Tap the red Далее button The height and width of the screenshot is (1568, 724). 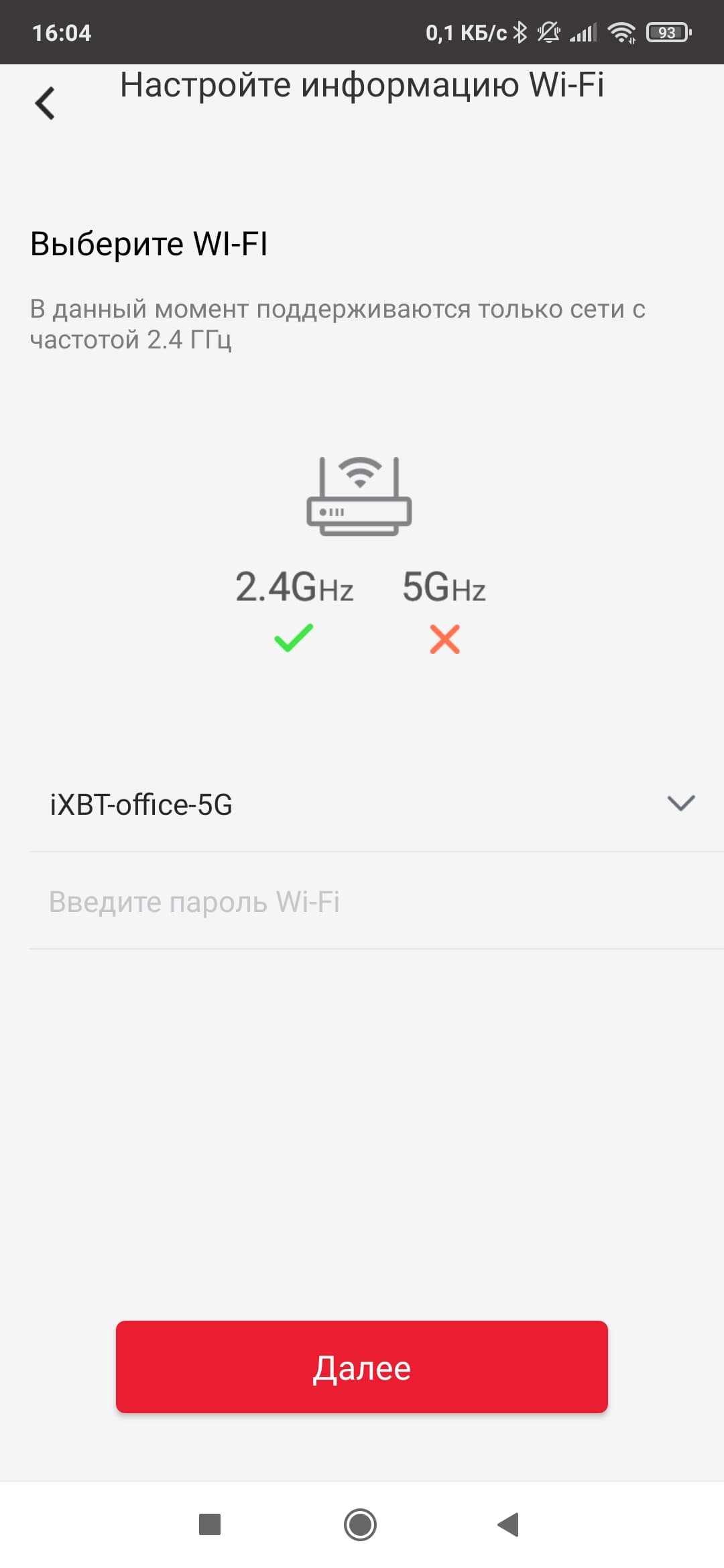[x=362, y=1368]
